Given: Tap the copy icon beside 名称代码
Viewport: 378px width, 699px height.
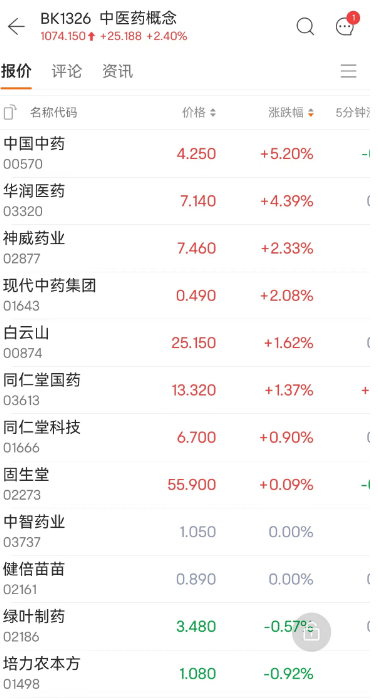Looking at the screenshot, I should (10, 112).
